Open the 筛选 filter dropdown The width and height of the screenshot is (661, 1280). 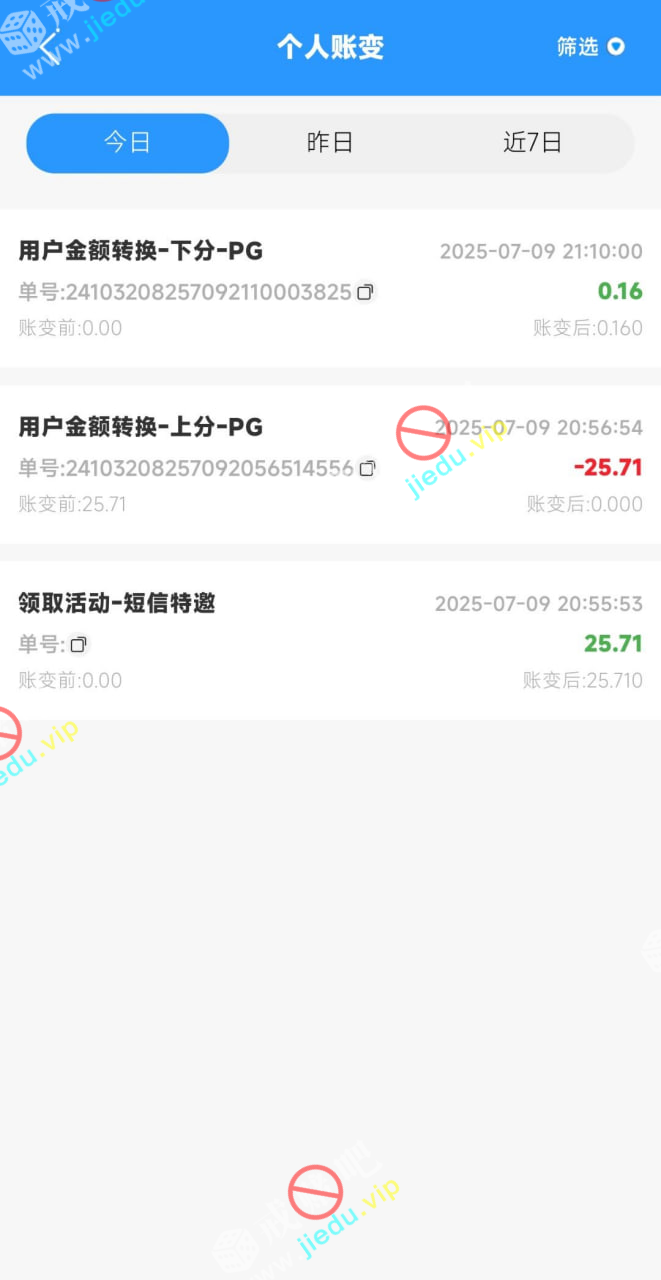[x=590, y=47]
